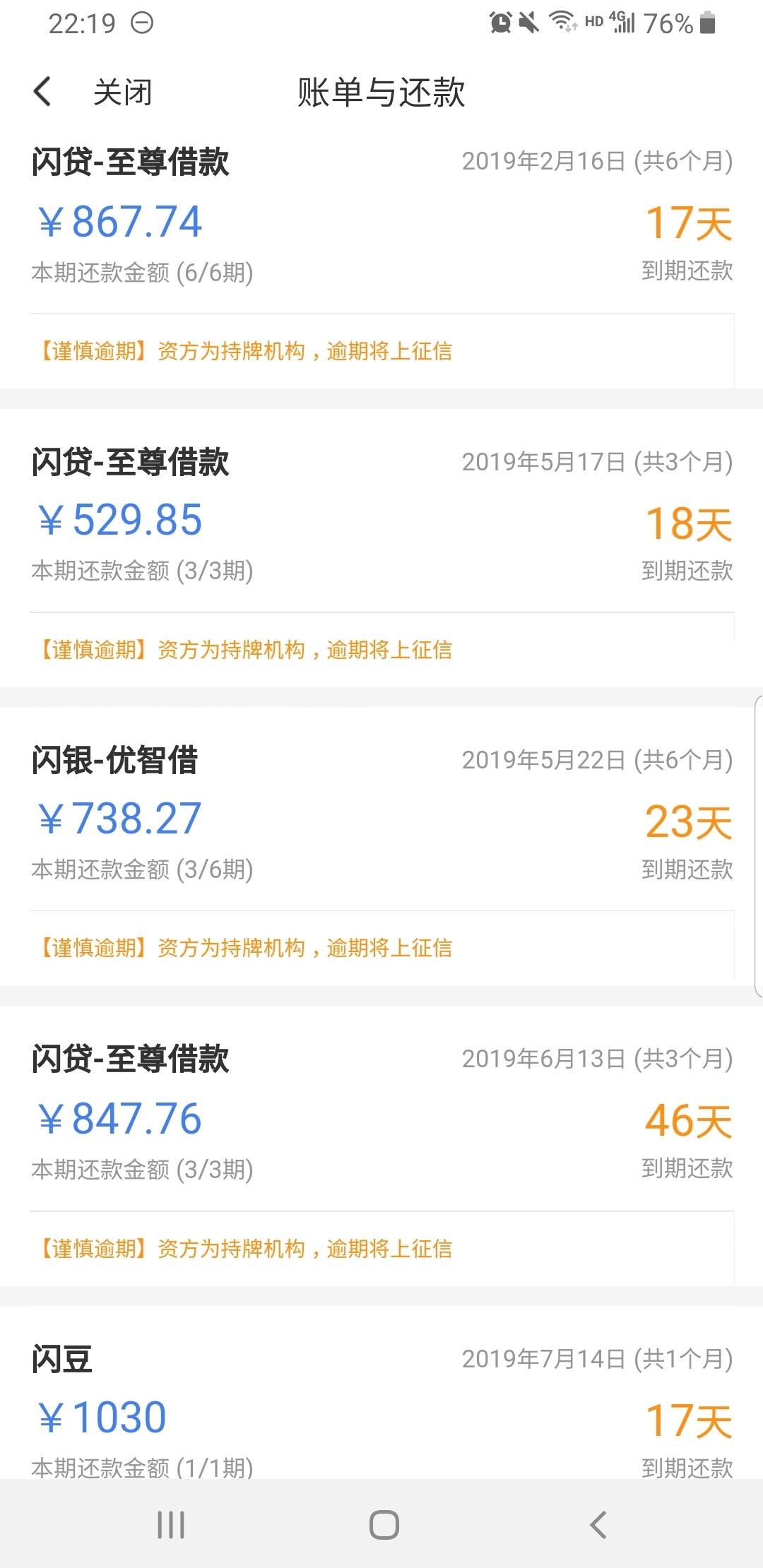The height and width of the screenshot is (1568, 763).
Task: Open recent apps from navigation bar
Action: [171, 1525]
